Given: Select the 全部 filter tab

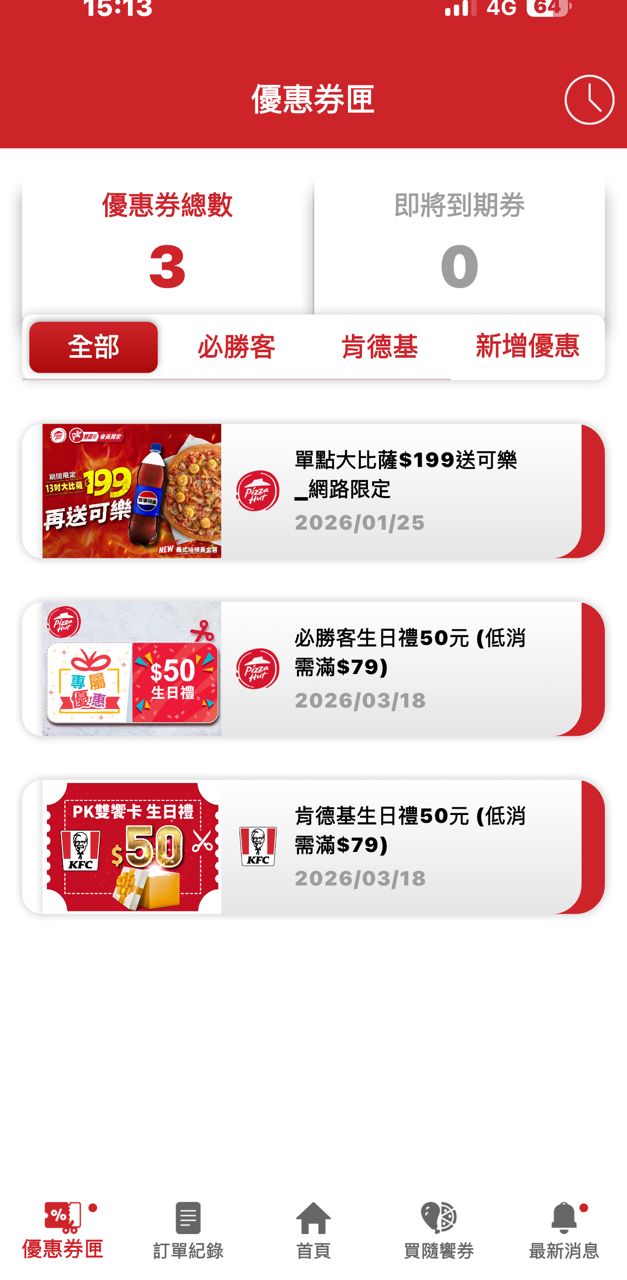Looking at the screenshot, I should (x=93, y=347).
